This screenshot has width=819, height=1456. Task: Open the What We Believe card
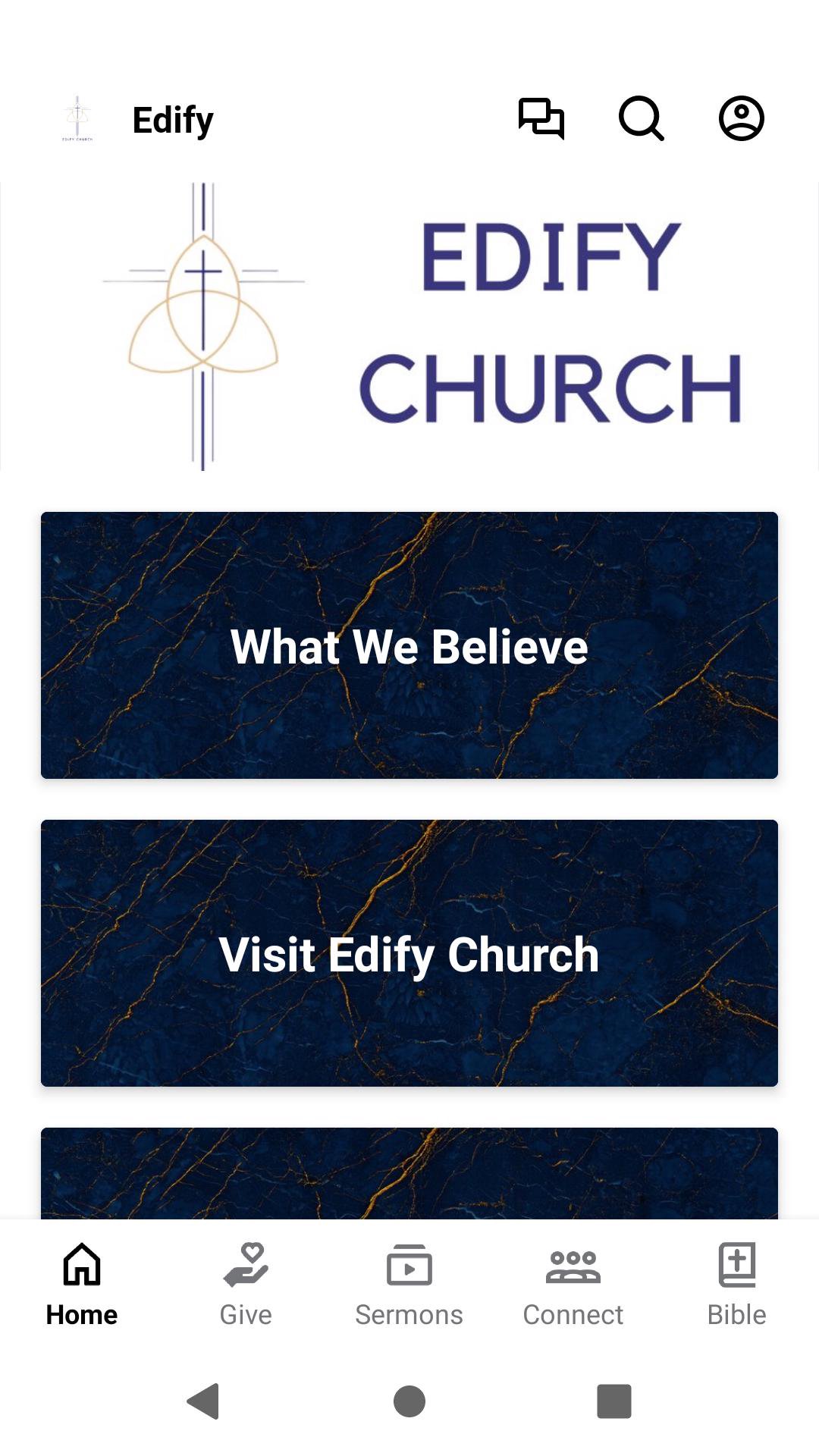tap(409, 645)
